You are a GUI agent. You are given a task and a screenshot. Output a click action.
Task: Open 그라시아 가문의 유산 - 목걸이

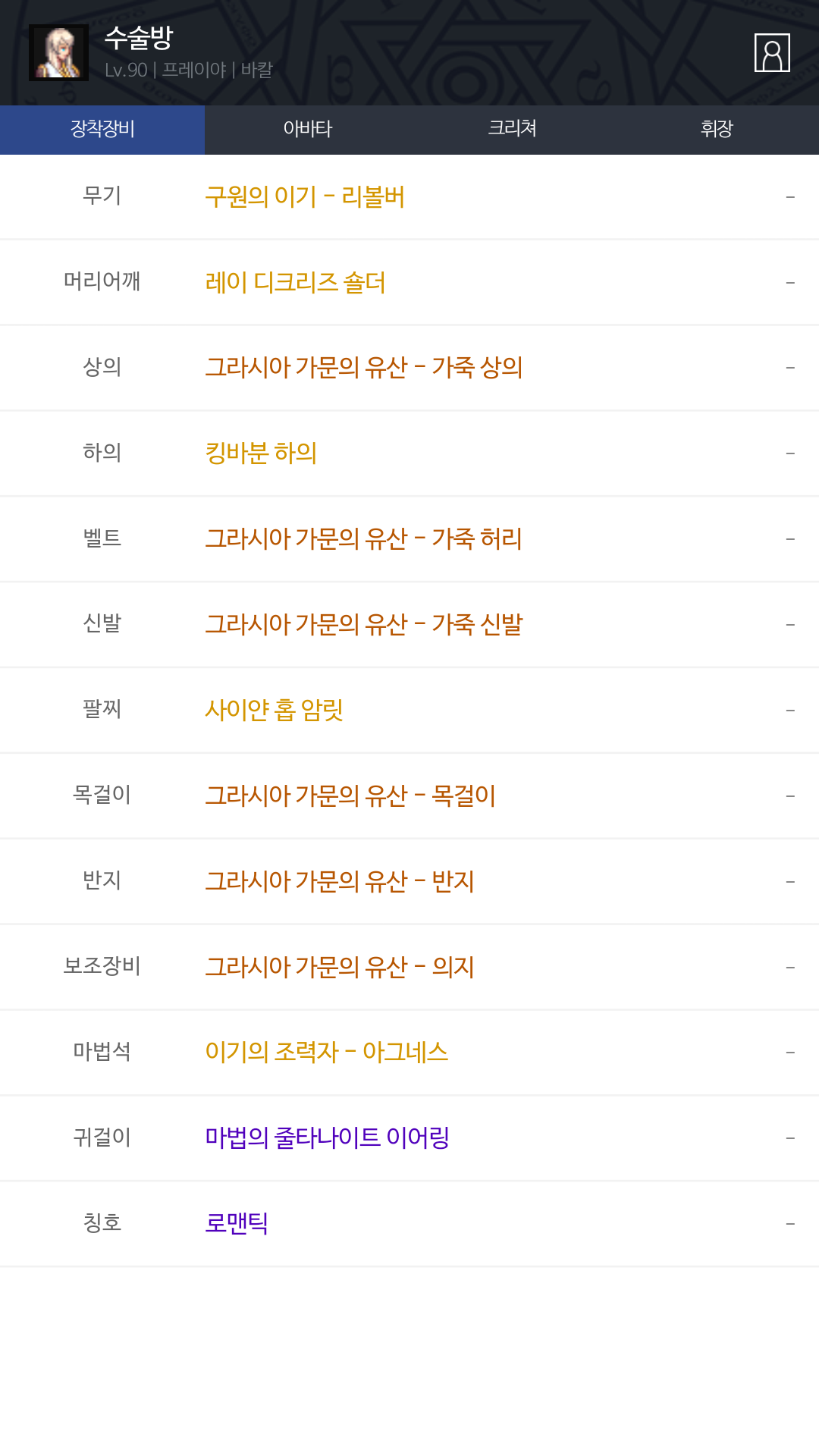350,796
